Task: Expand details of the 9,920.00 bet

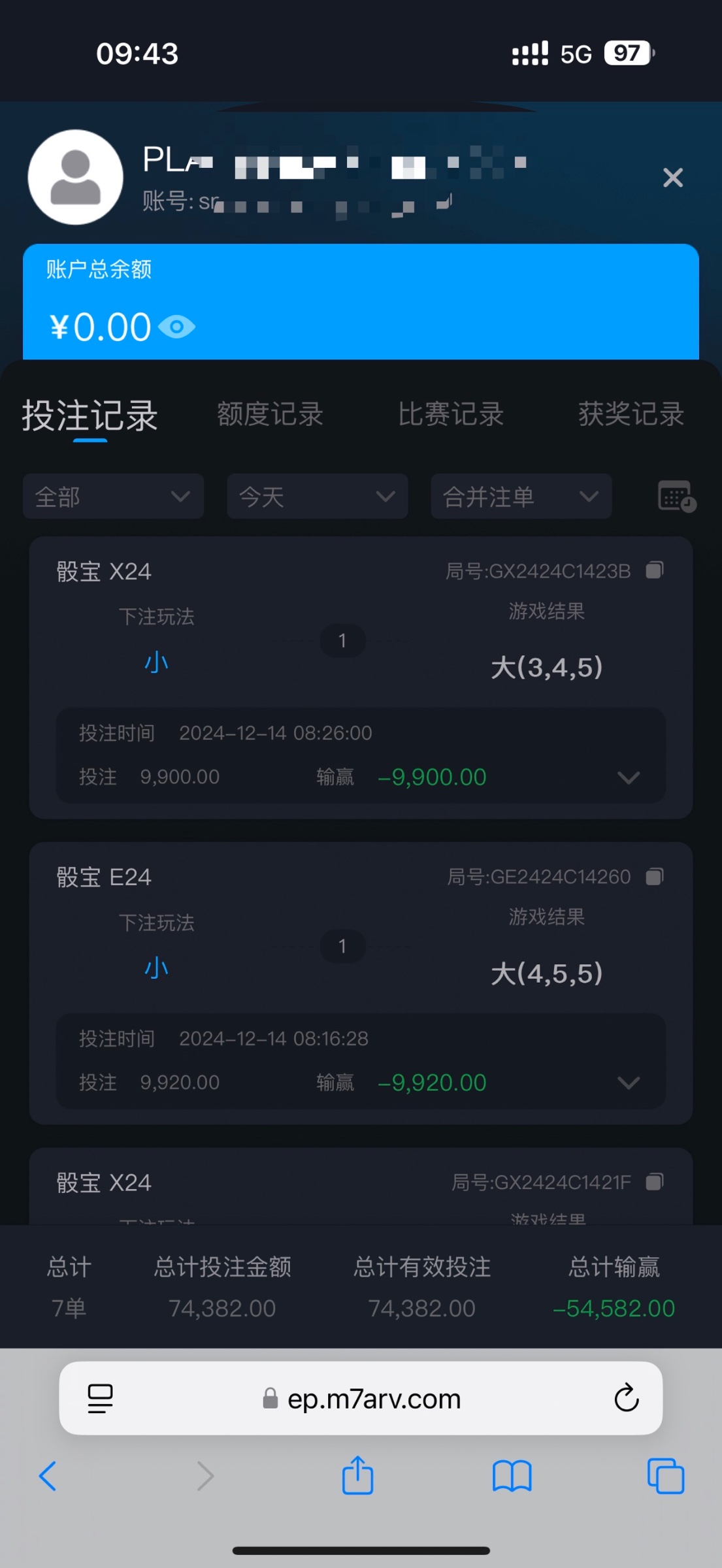Action: pos(629,1083)
